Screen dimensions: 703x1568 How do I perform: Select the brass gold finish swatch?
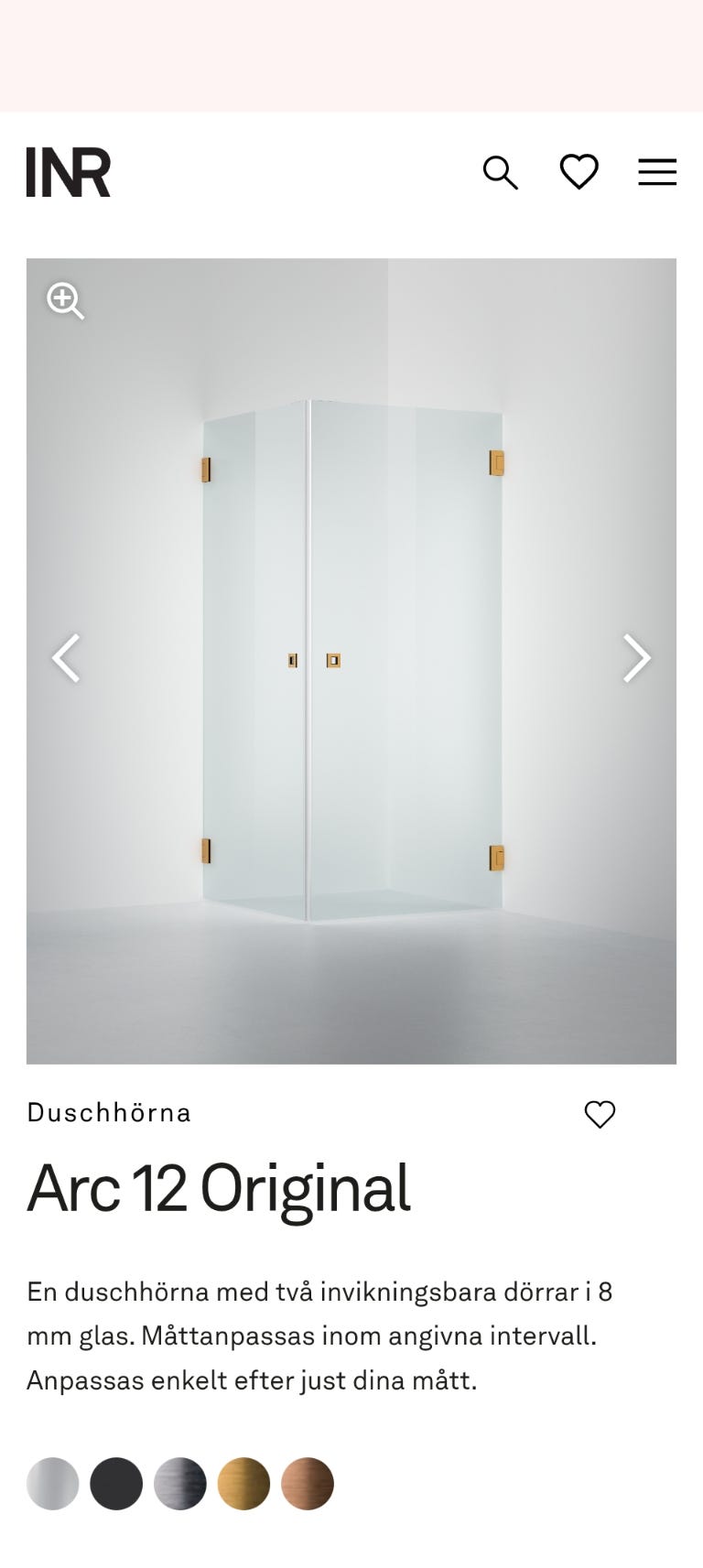243,1483
